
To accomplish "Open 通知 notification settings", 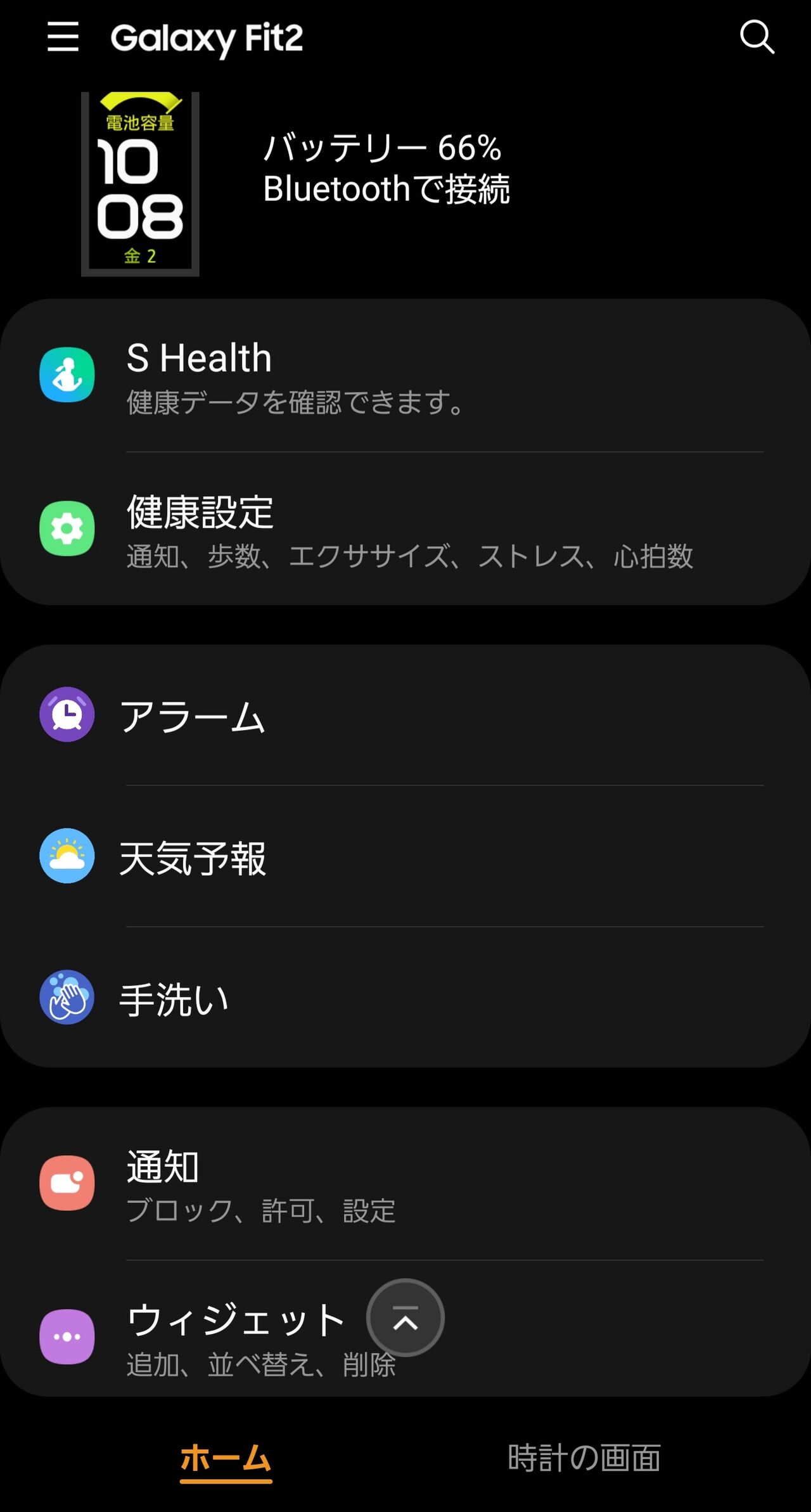I will coord(405,1184).
